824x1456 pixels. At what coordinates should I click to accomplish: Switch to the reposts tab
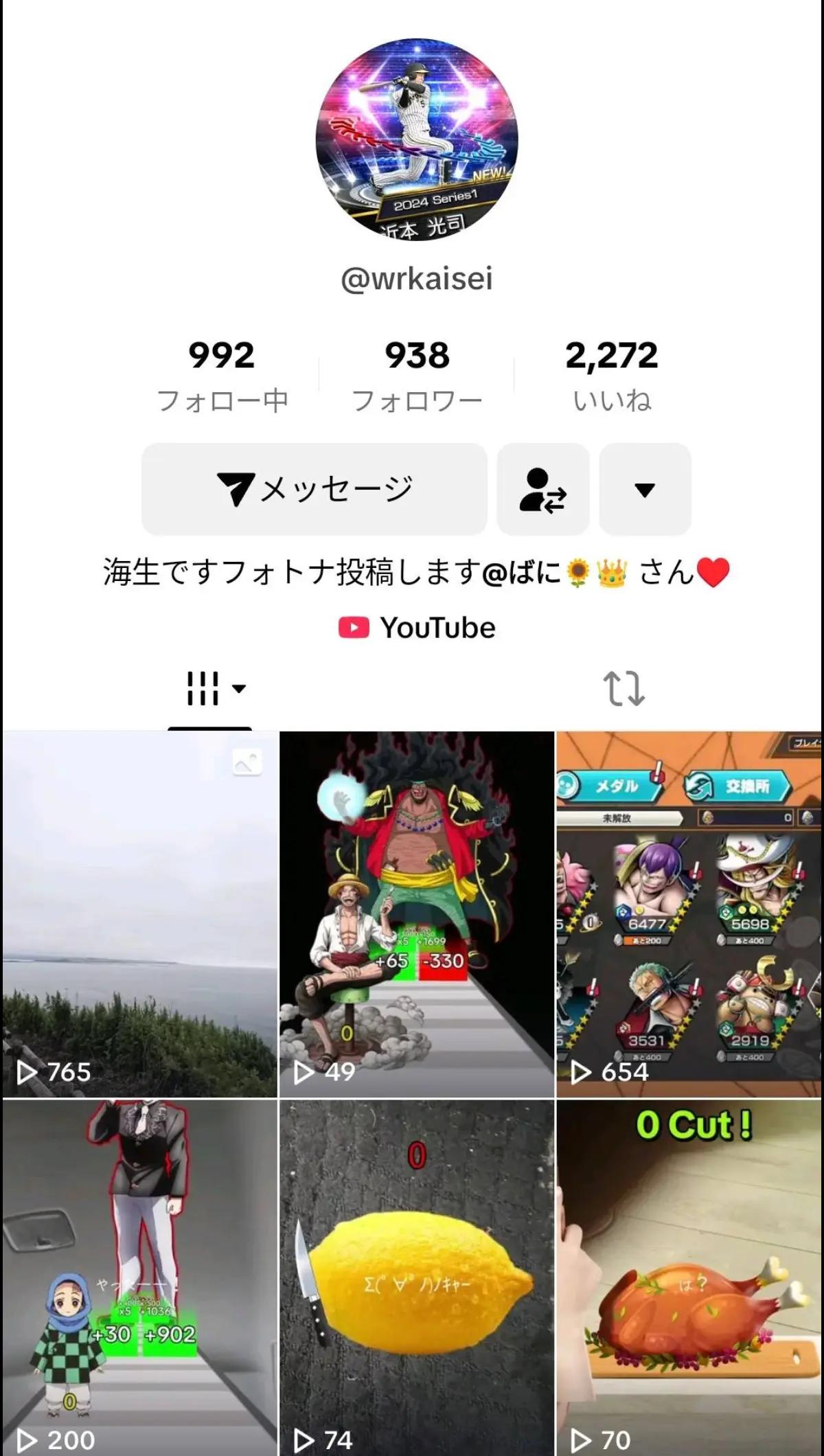(623, 688)
